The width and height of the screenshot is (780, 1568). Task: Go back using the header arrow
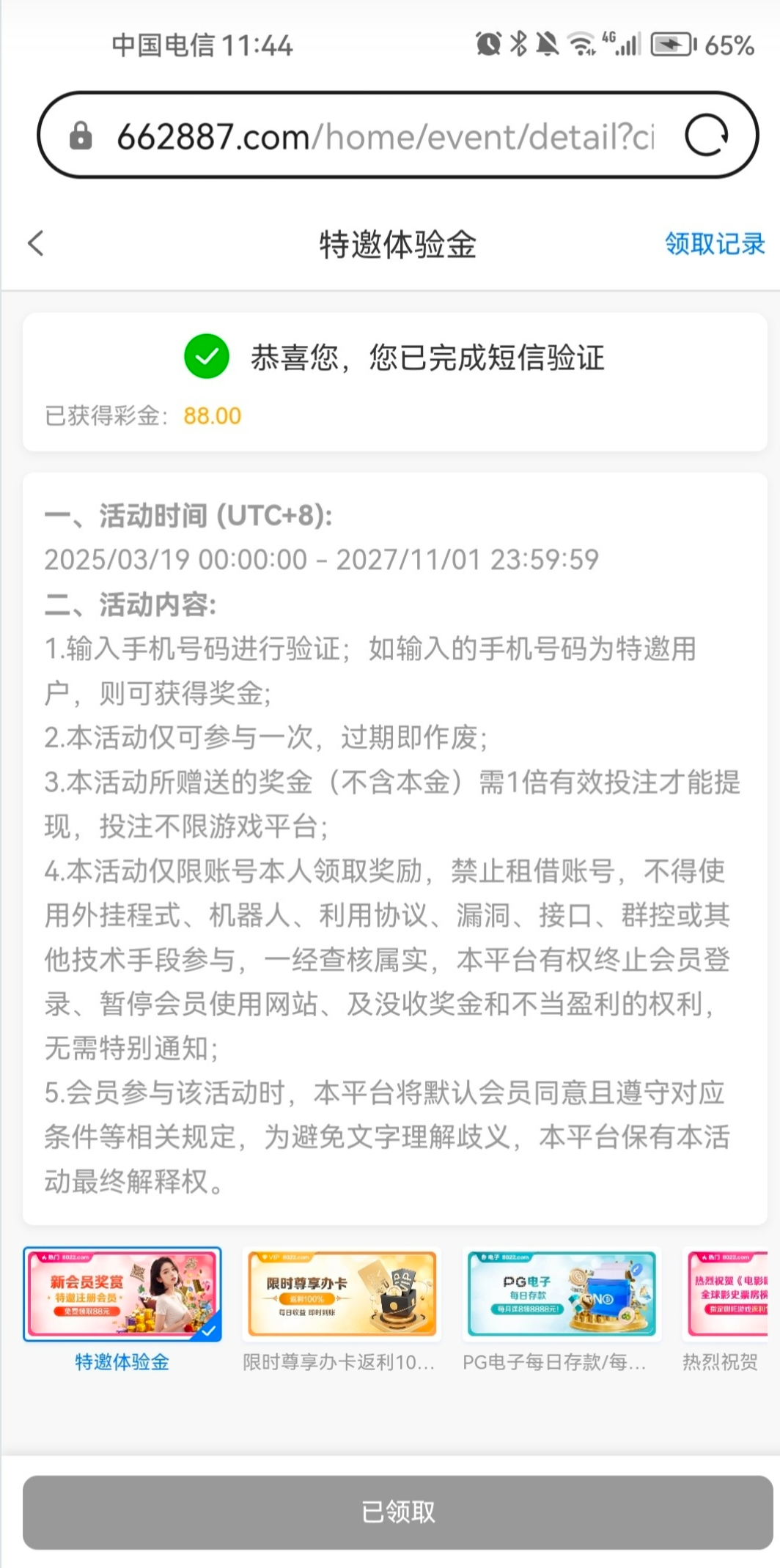(x=36, y=243)
